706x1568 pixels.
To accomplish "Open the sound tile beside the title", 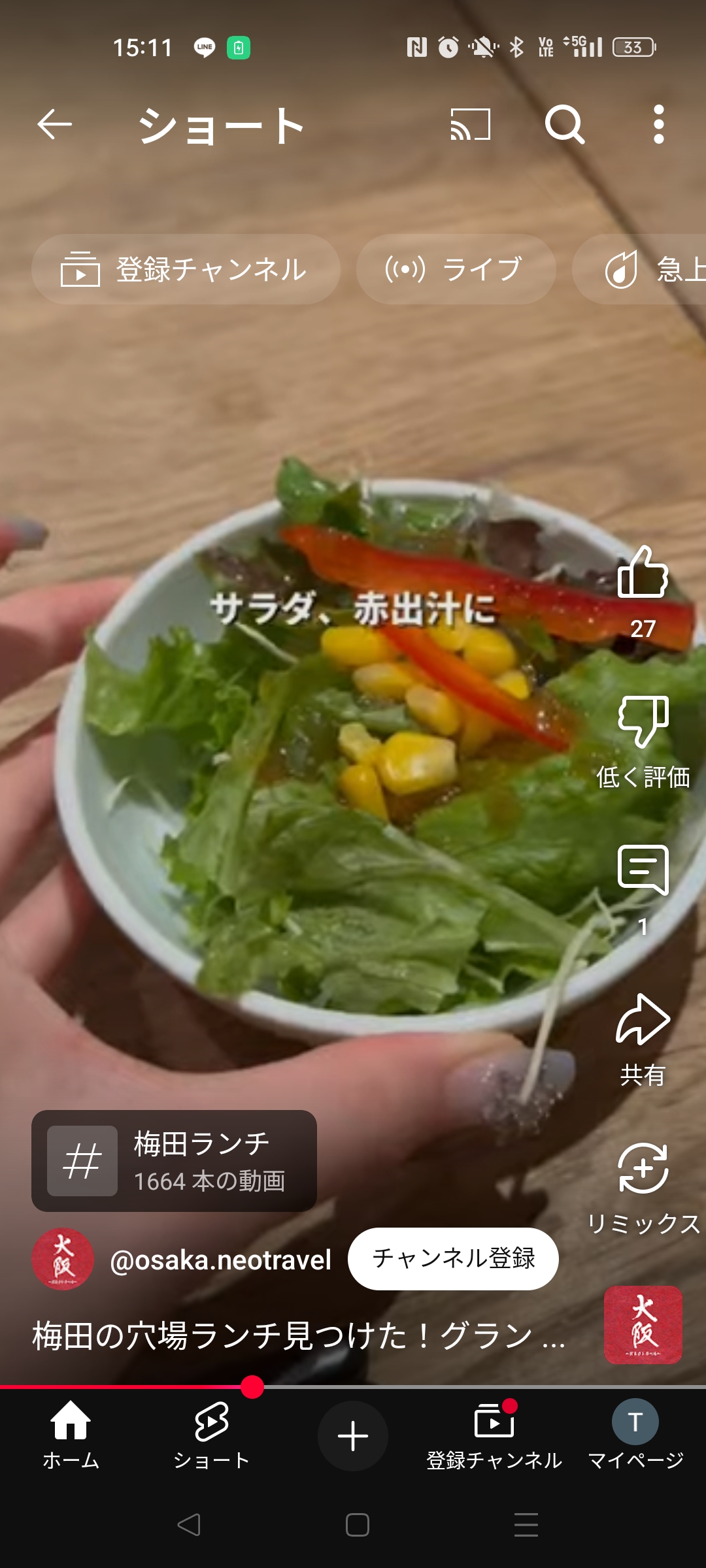I will 643,1324.
